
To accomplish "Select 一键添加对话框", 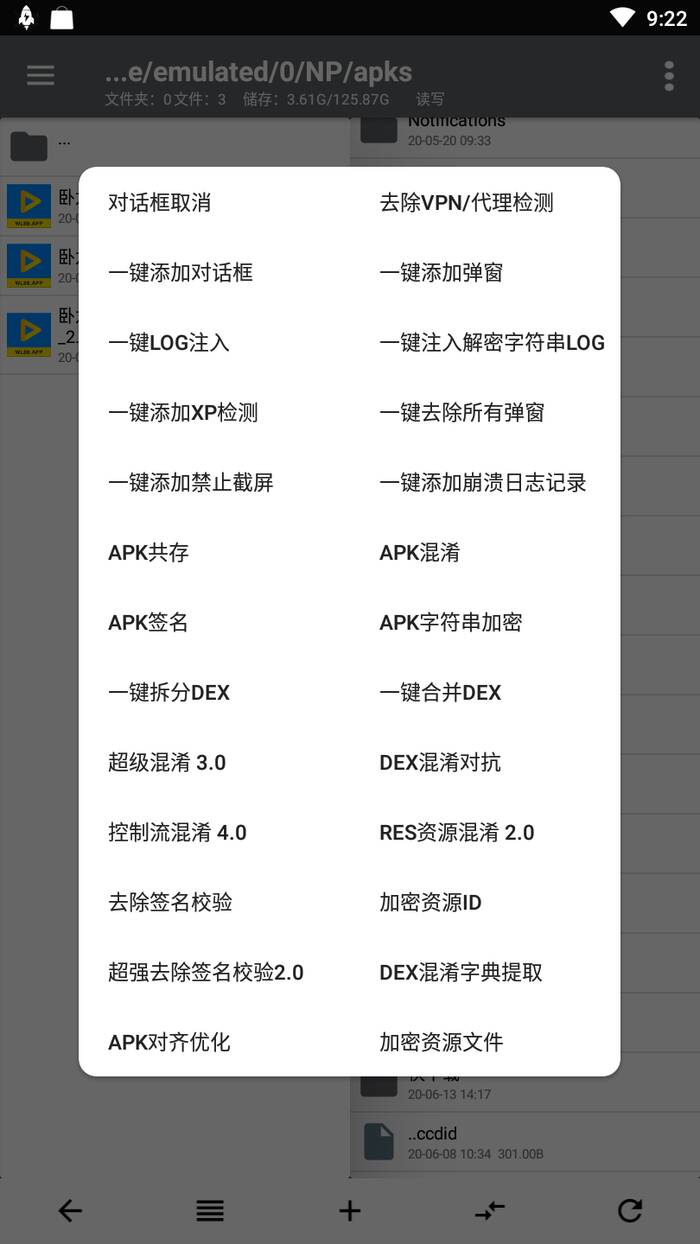I will pos(181,273).
